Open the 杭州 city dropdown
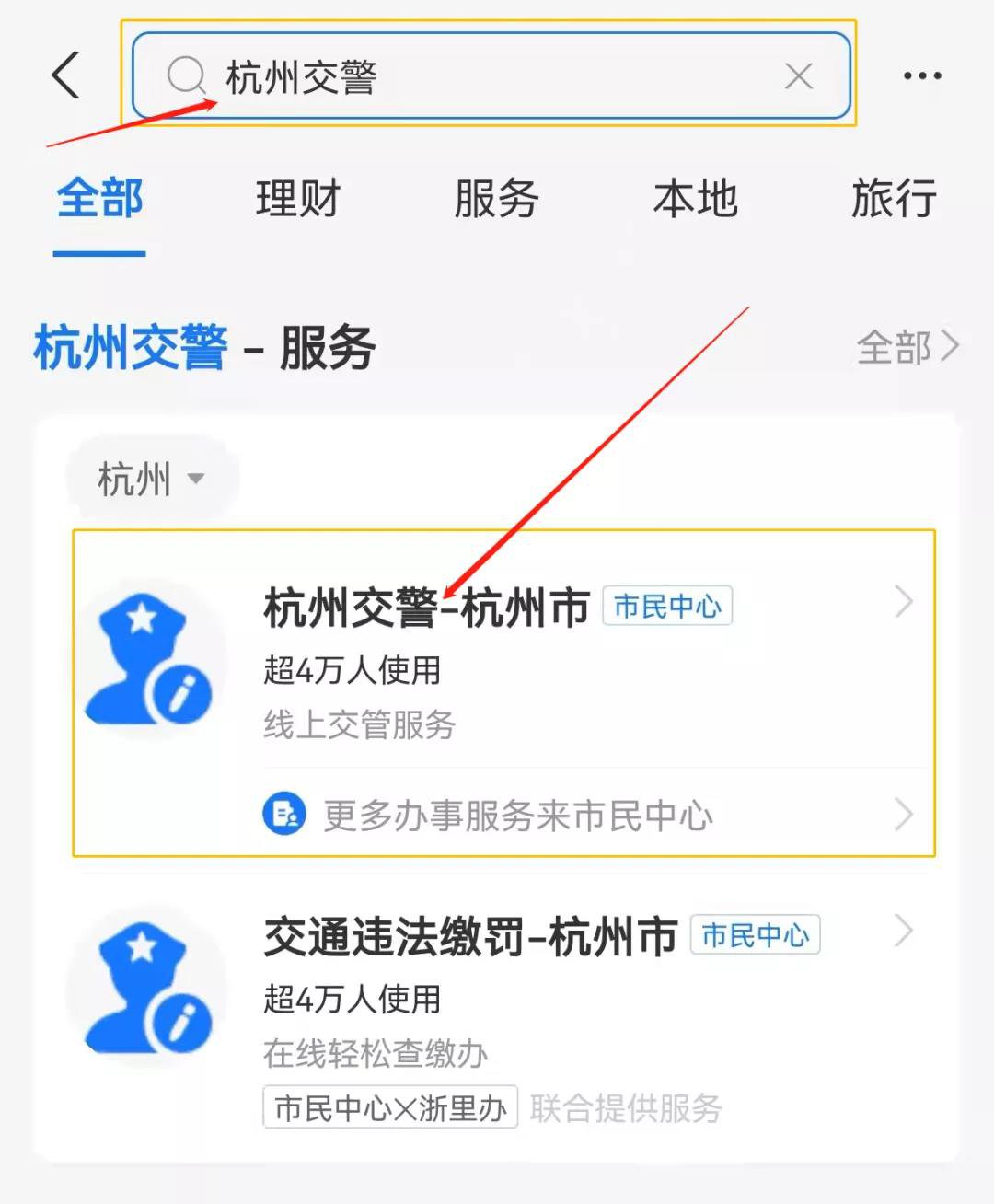The width and height of the screenshot is (994, 1204). 152,479
